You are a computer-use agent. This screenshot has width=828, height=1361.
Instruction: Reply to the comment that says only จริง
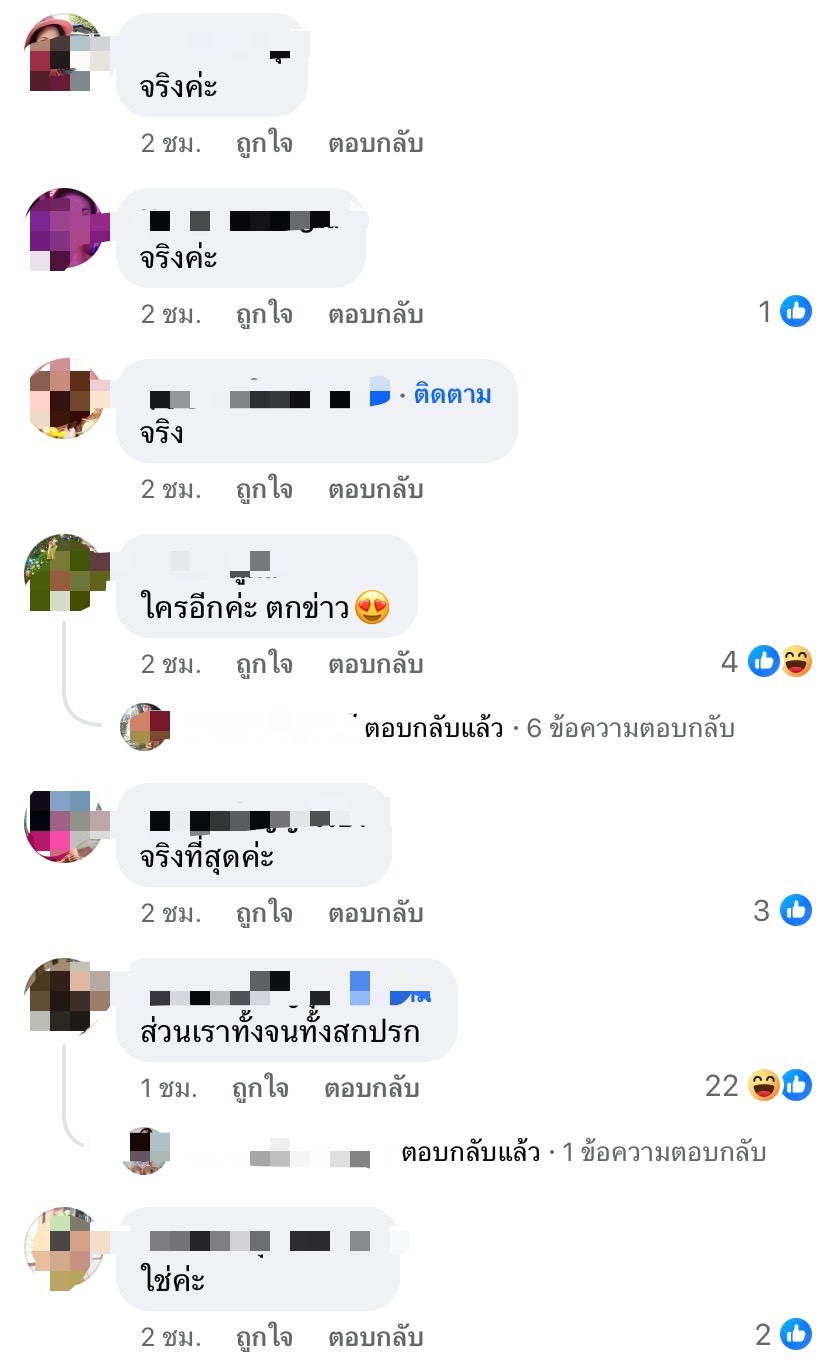pos(375,489)
